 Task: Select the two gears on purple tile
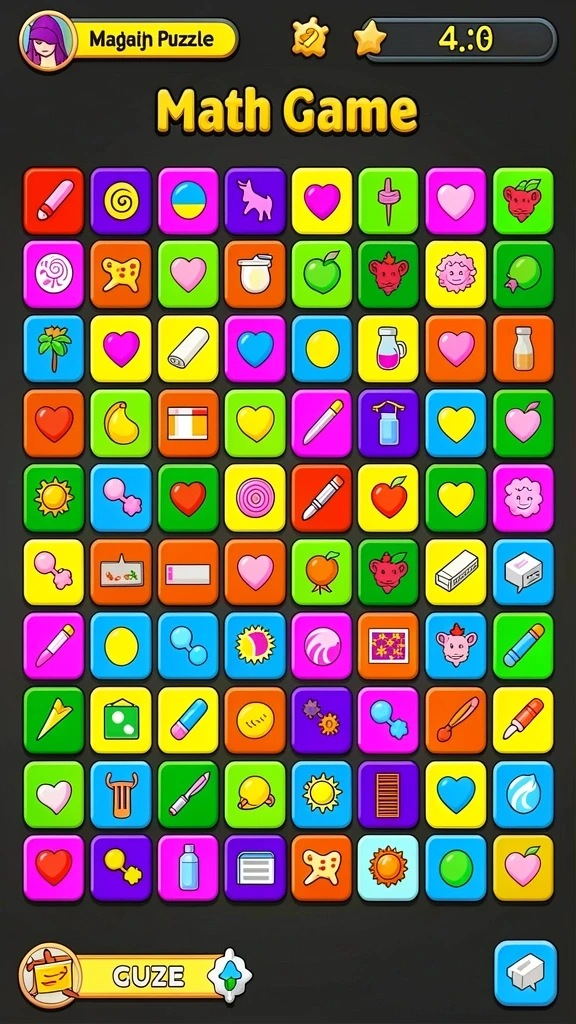321,720
